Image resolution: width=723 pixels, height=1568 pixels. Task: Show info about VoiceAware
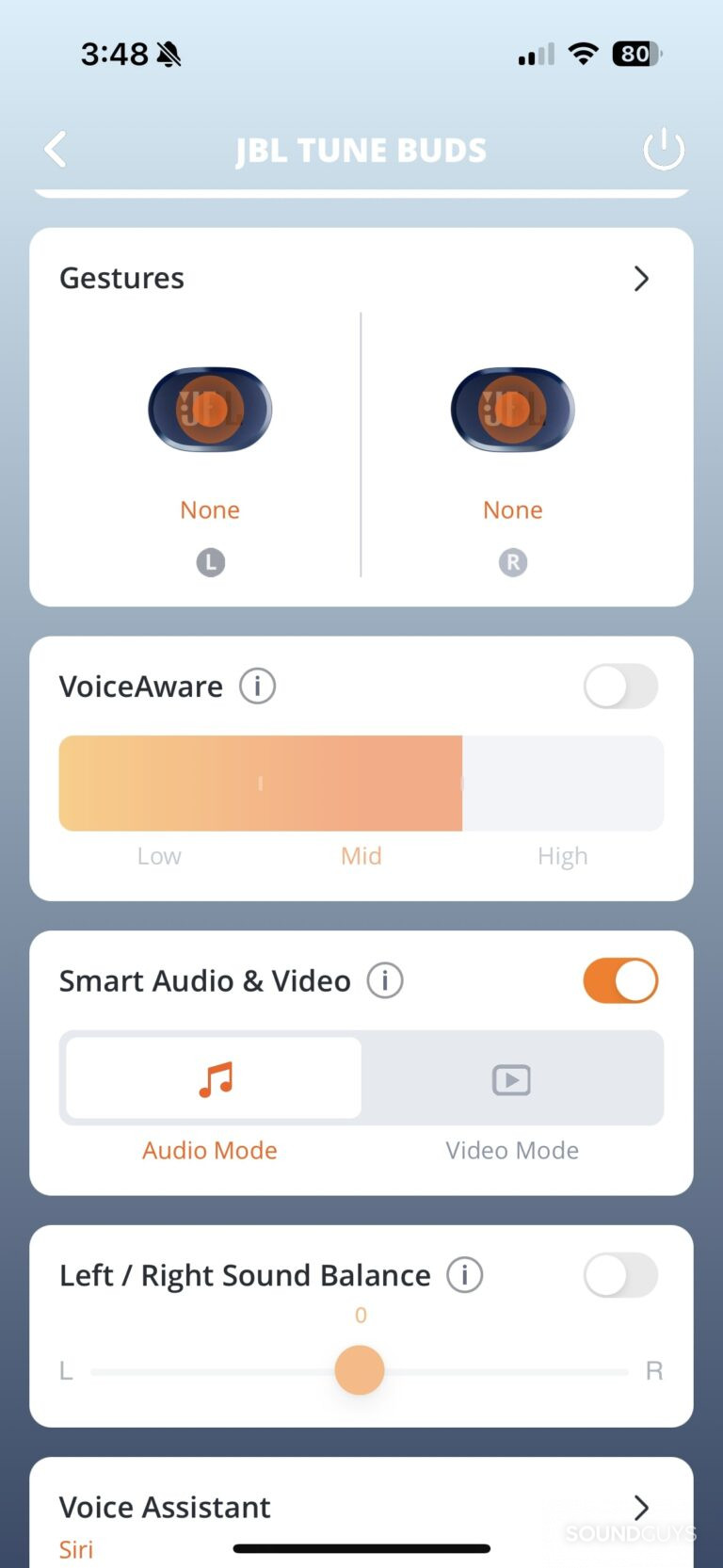257,687
